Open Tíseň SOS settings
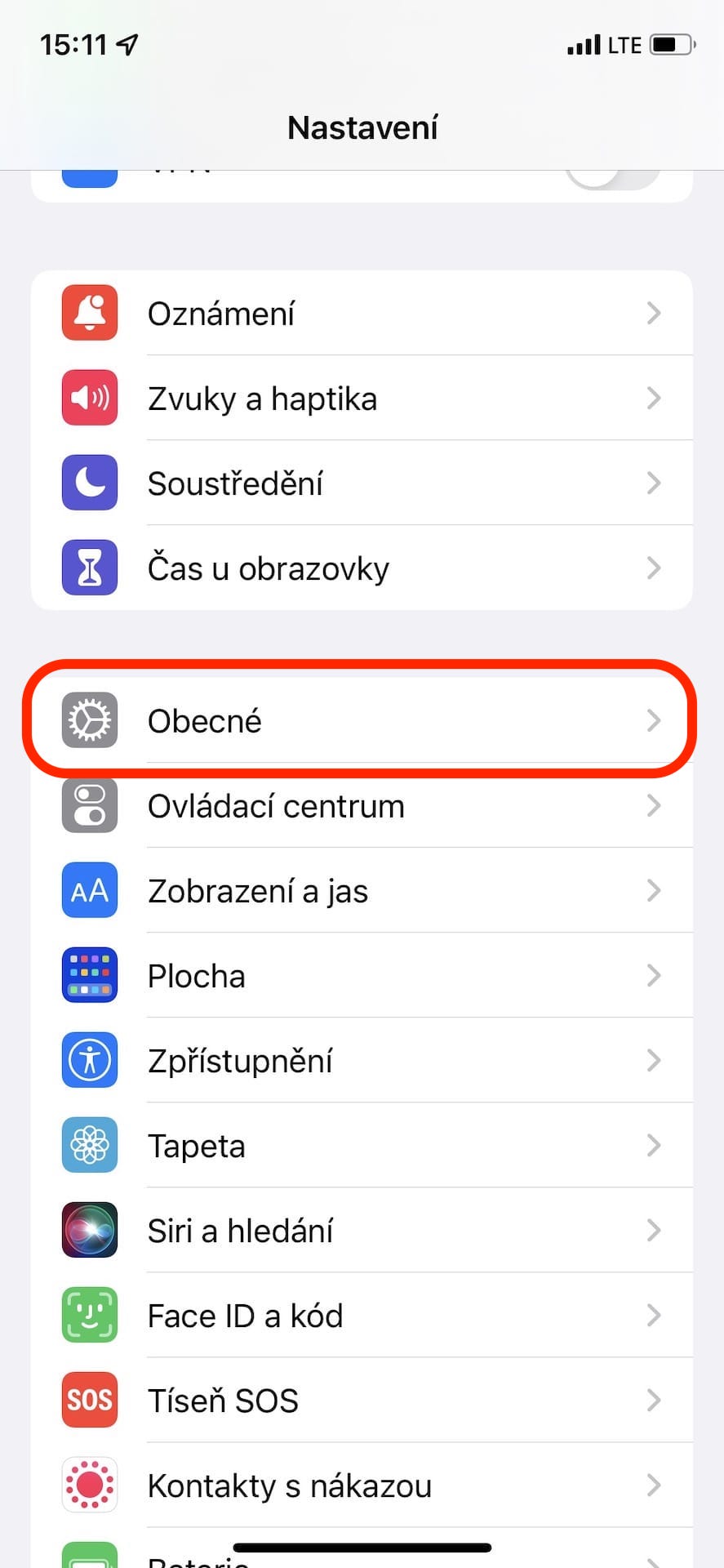Image resolution: width=724 pixels, height=1568 pixels. tap(362, 1401)
